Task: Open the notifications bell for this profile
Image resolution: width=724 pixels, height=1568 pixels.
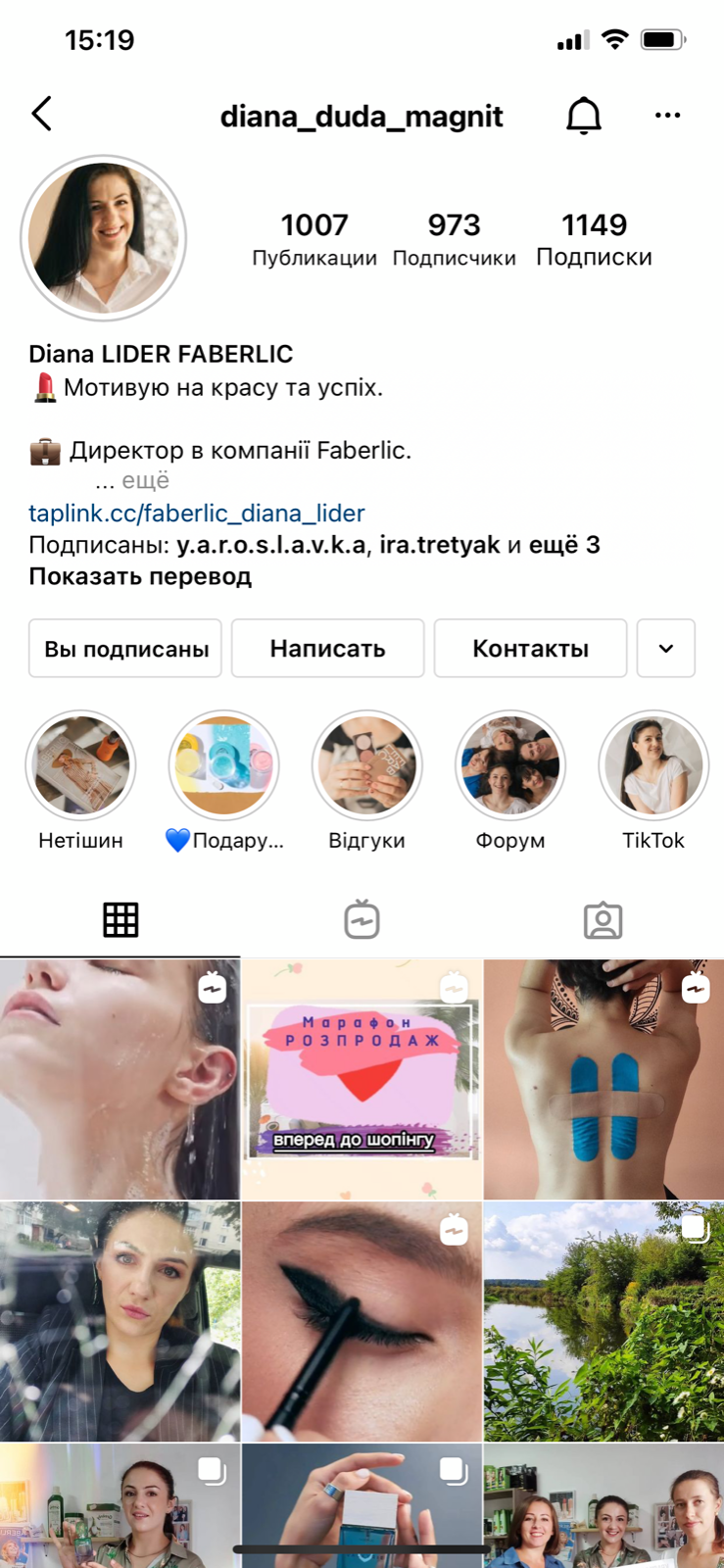Action: 584,116
